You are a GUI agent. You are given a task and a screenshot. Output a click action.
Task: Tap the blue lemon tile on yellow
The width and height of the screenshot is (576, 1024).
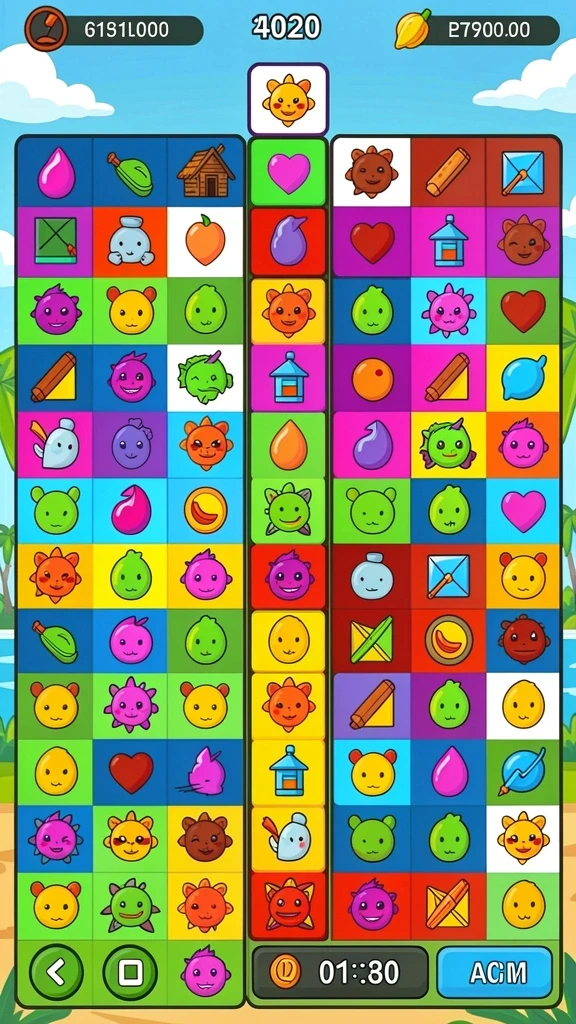pos(522,377)
